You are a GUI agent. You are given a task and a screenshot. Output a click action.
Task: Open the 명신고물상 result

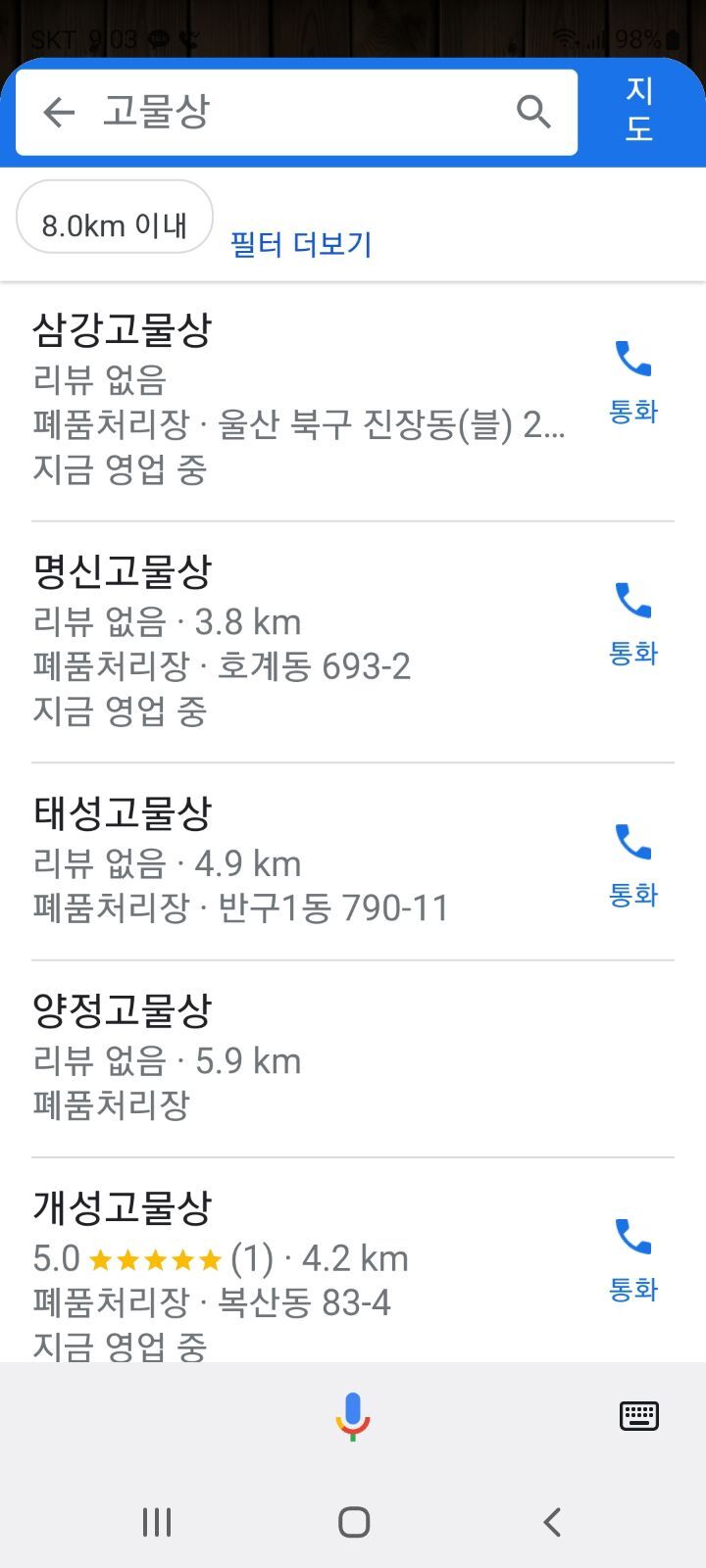pyautogui.click(x=294, y=641)
